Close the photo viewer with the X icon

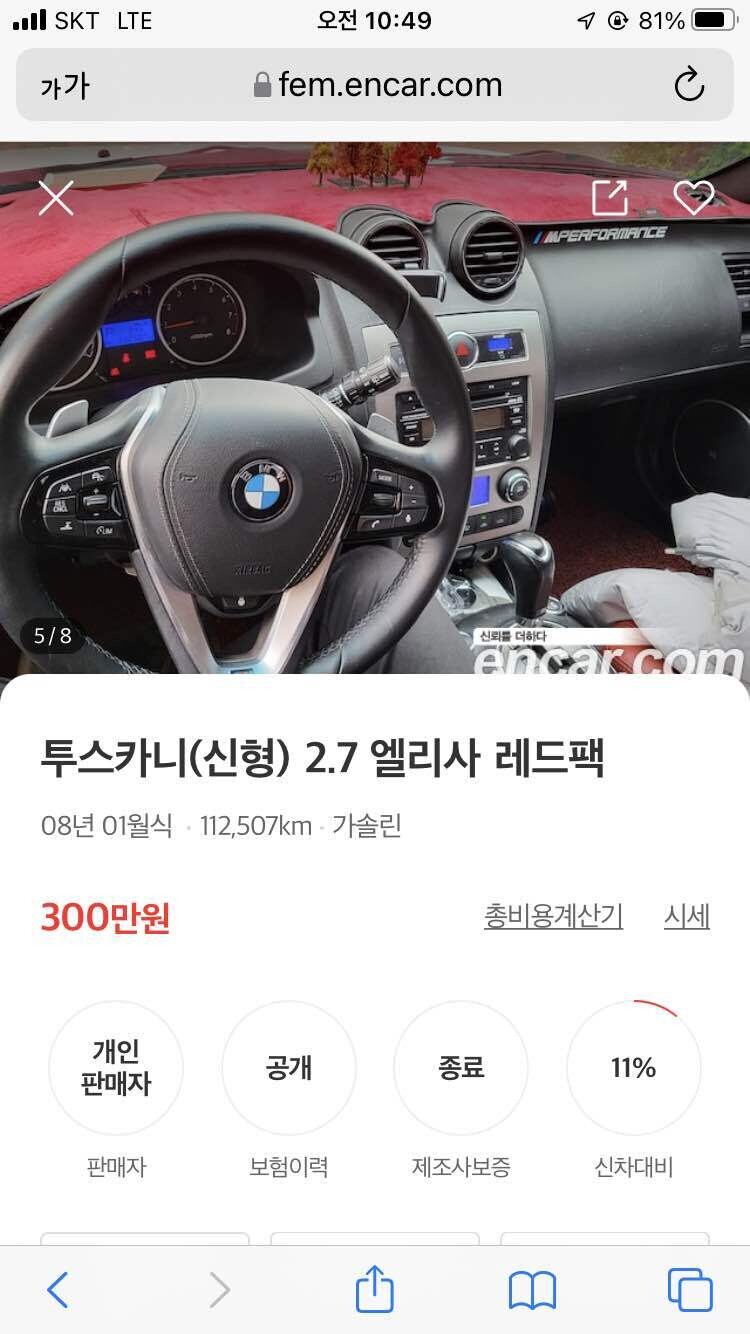[55, 197]
